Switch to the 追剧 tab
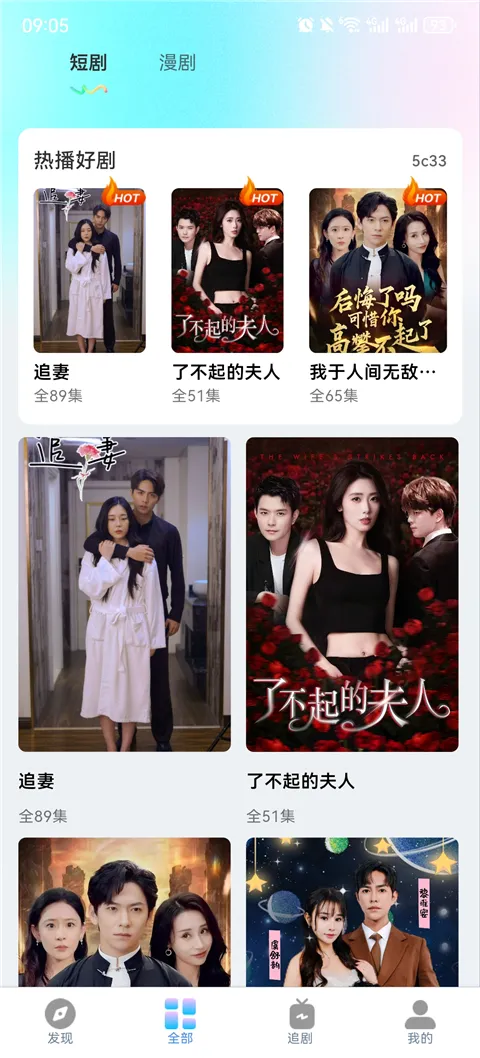 300,1022
